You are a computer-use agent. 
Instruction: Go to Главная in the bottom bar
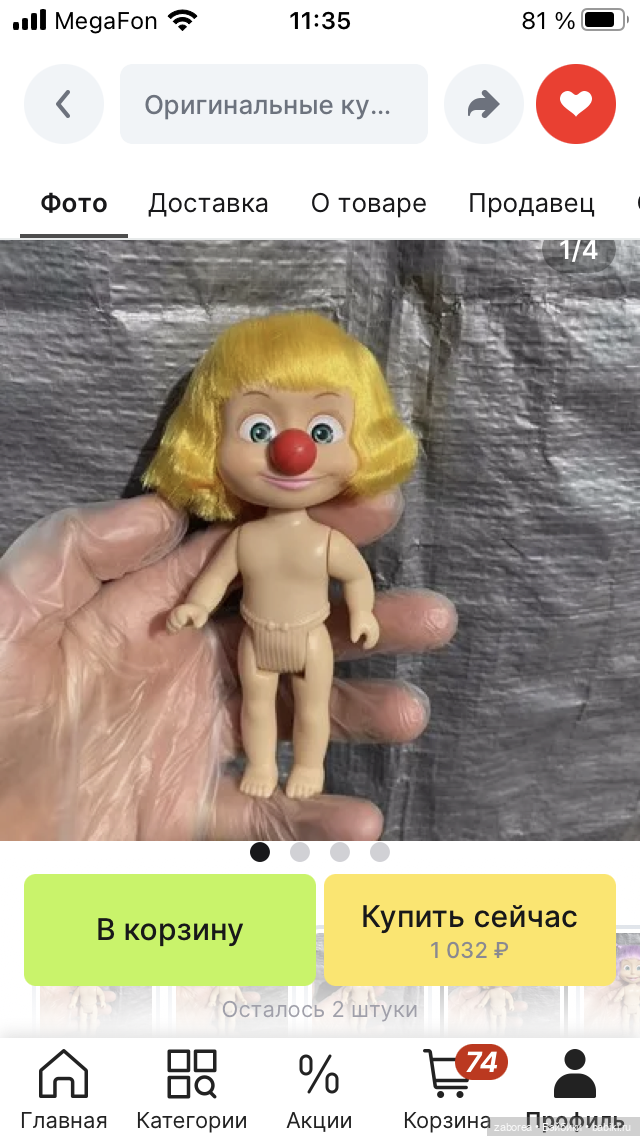click(x=64, y=1088)
